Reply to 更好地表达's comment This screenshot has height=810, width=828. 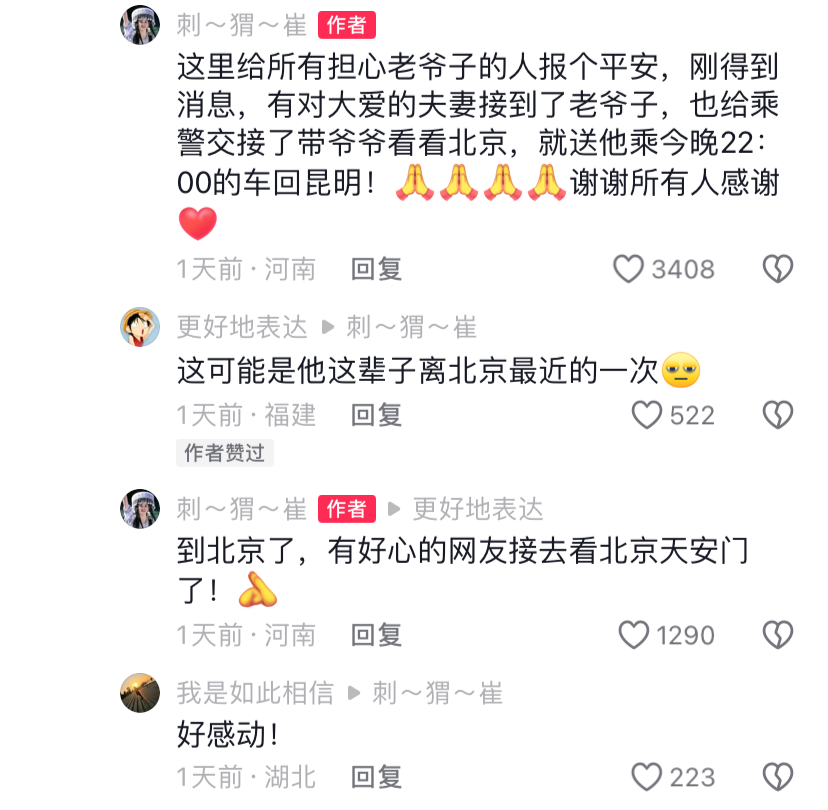point(377,415)
